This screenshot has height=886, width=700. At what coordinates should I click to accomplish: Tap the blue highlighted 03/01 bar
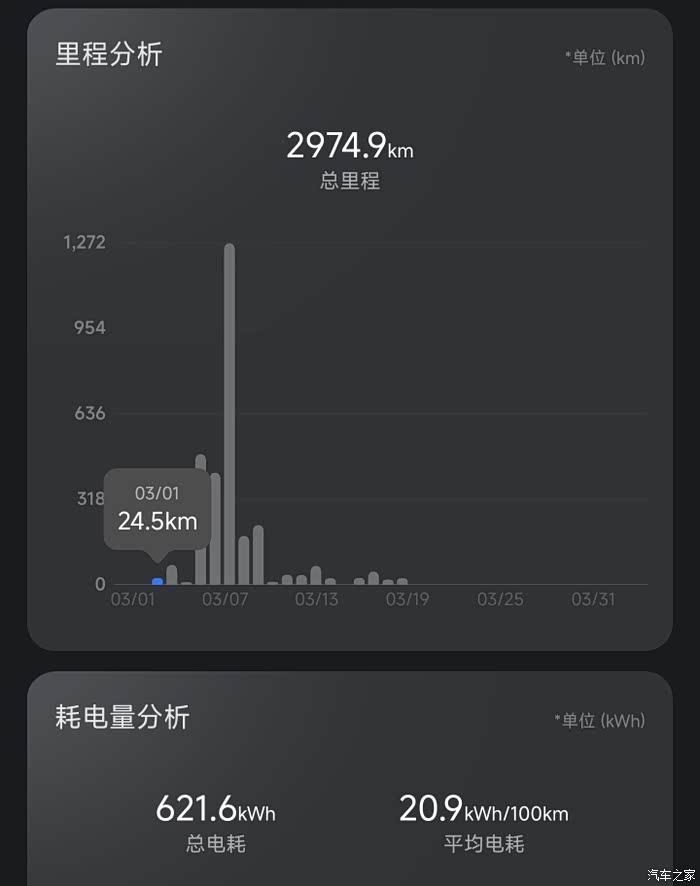(157, 581)
